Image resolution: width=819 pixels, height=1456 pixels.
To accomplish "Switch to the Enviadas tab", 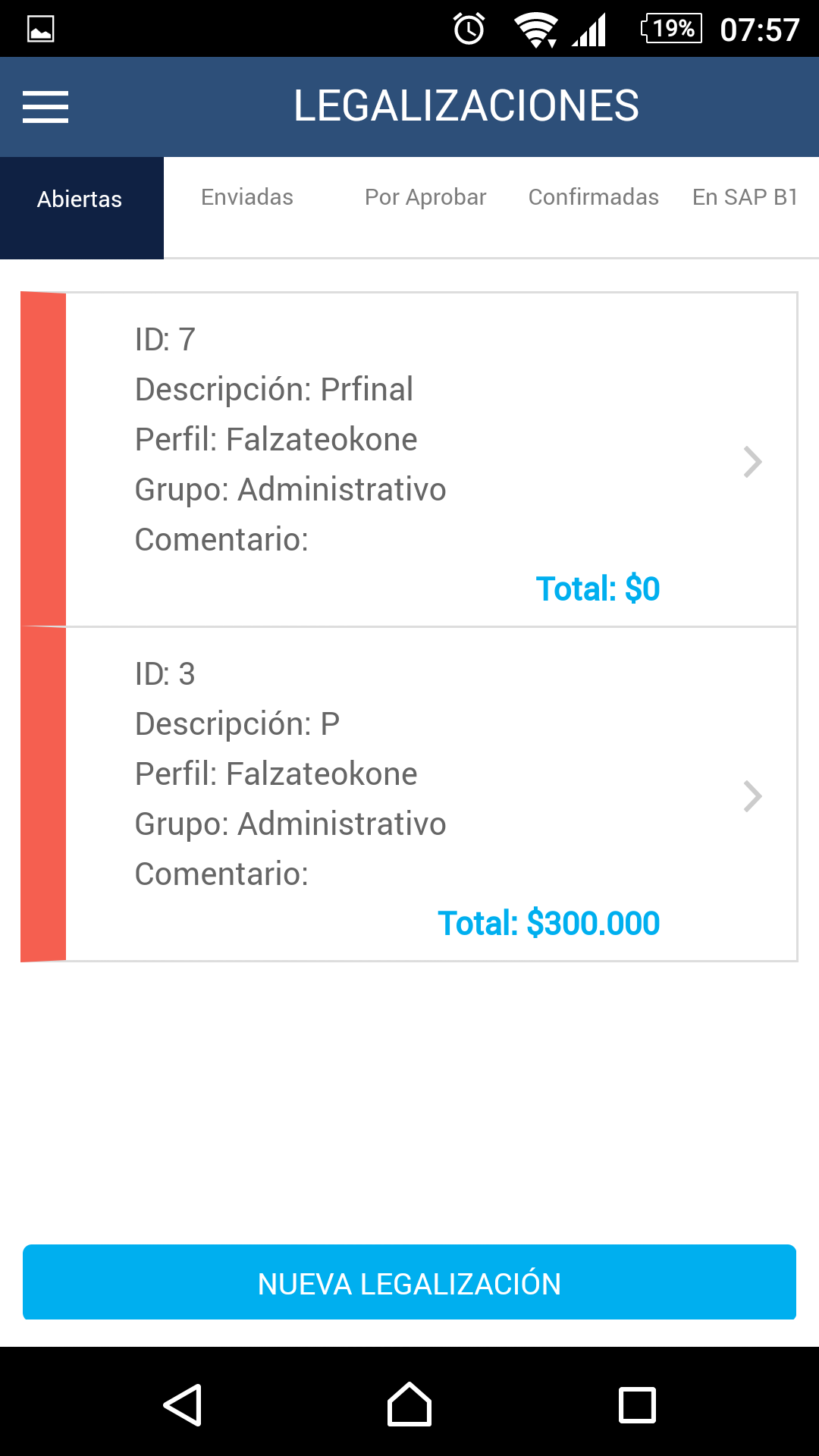I will click(x=247, y=197).
